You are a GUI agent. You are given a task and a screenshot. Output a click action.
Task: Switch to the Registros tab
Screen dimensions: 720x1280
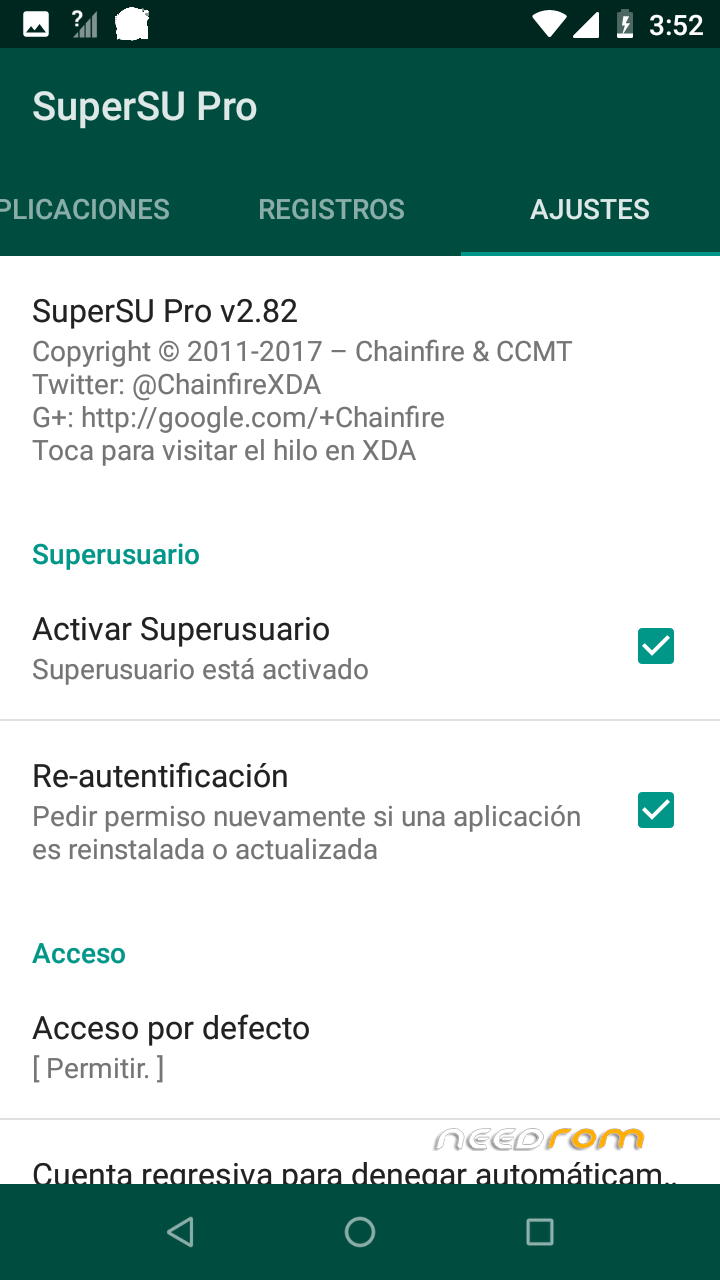(331, 210)
